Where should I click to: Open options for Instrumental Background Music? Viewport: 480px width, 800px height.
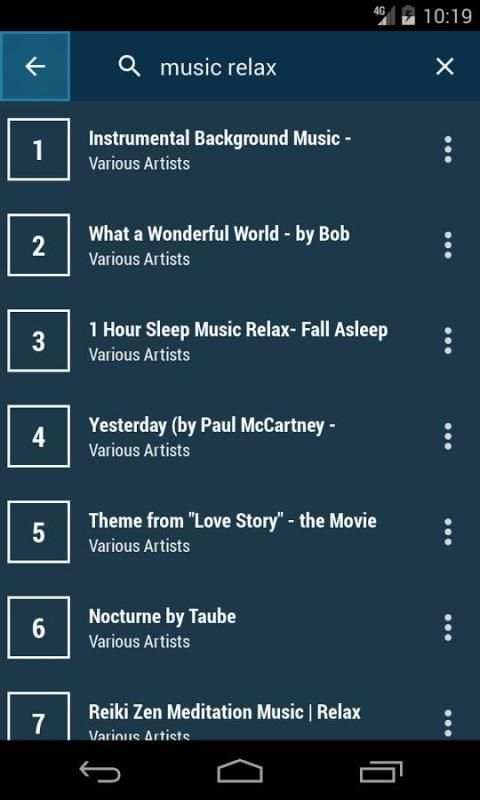tap(448, 149)
